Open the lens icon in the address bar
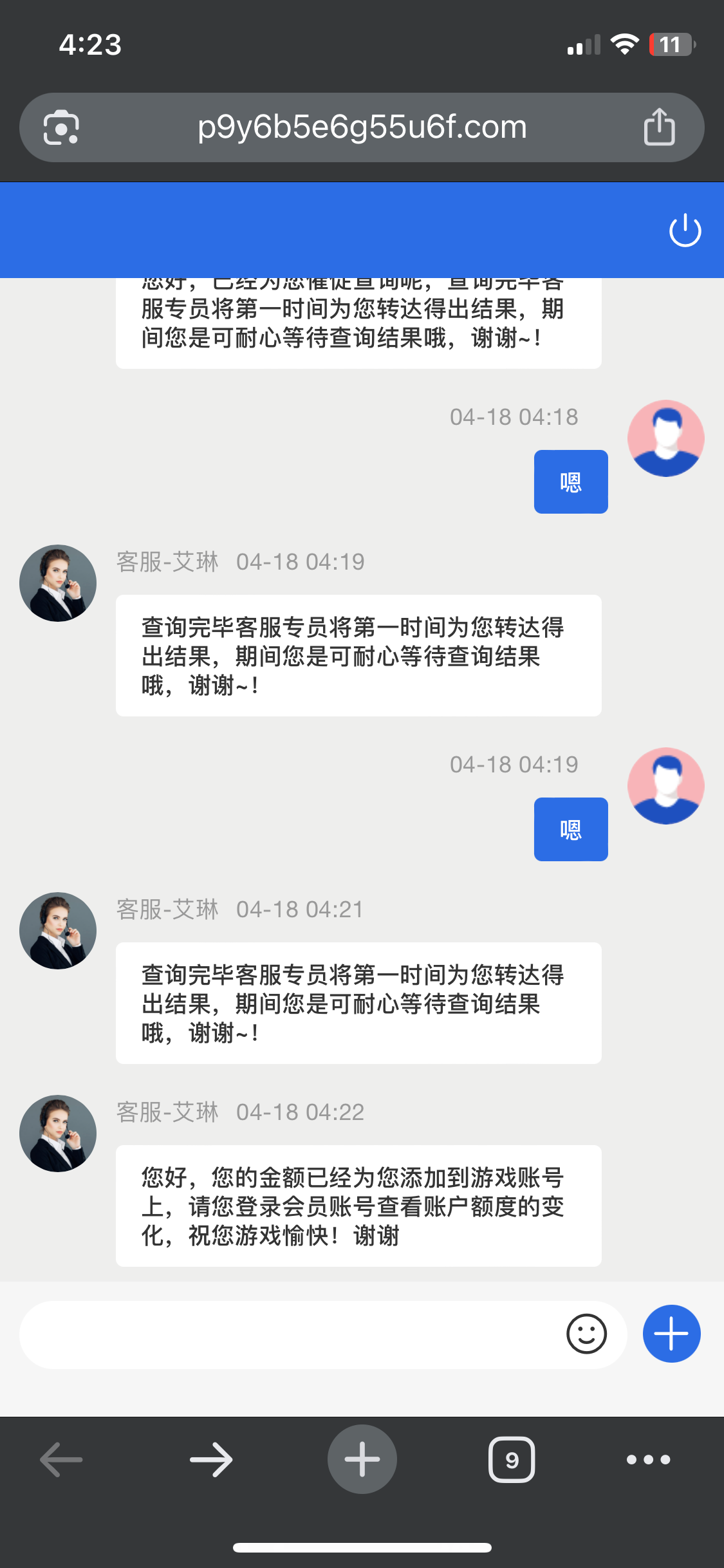Image resolution: width=724 pixels, height=1568 pixels. 61,127
